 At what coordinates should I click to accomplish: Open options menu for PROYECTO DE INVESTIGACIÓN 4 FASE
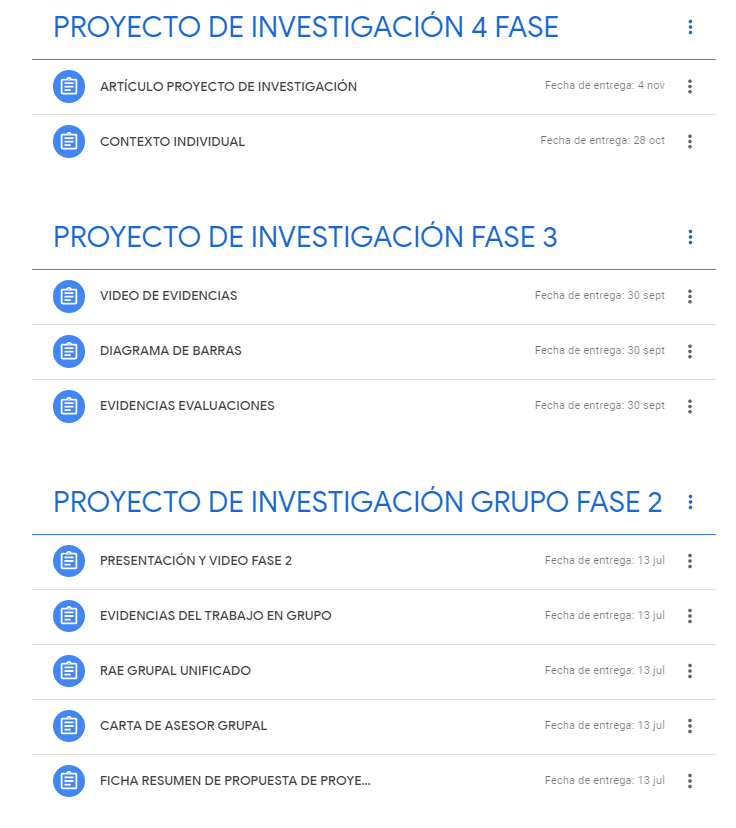click(690, 27)
